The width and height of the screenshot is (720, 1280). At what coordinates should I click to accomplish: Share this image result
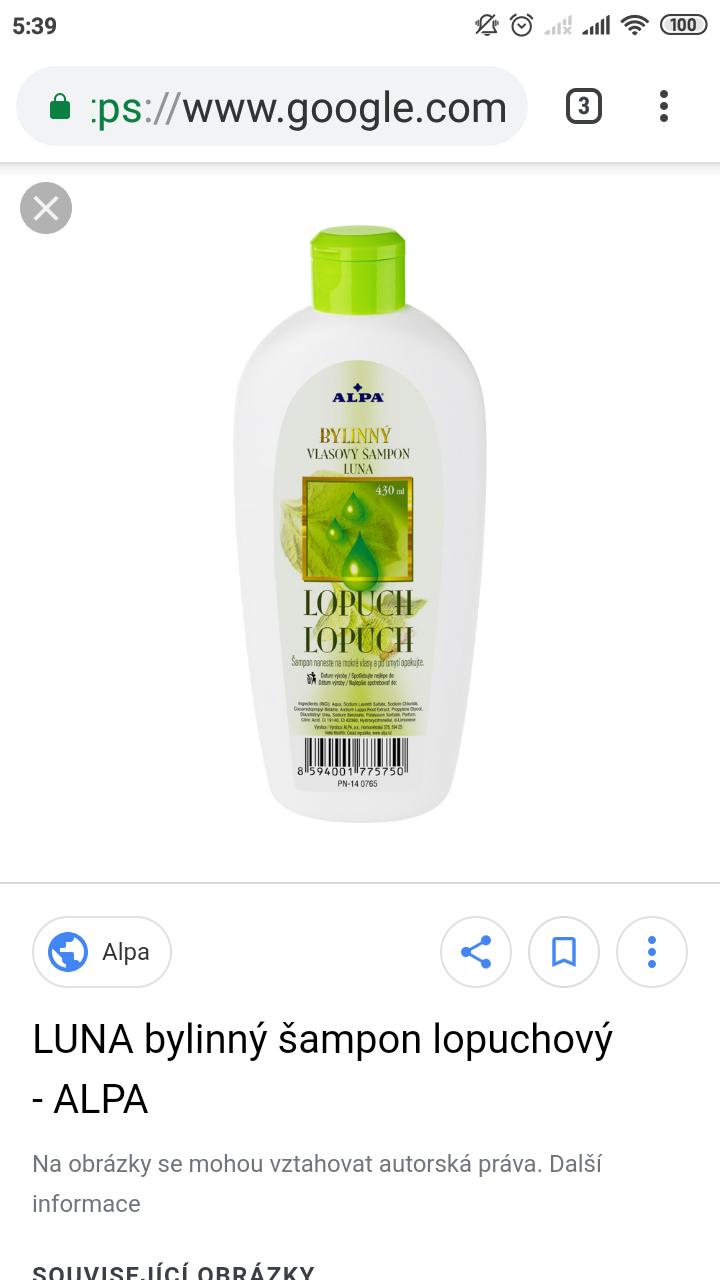(476, 952)
